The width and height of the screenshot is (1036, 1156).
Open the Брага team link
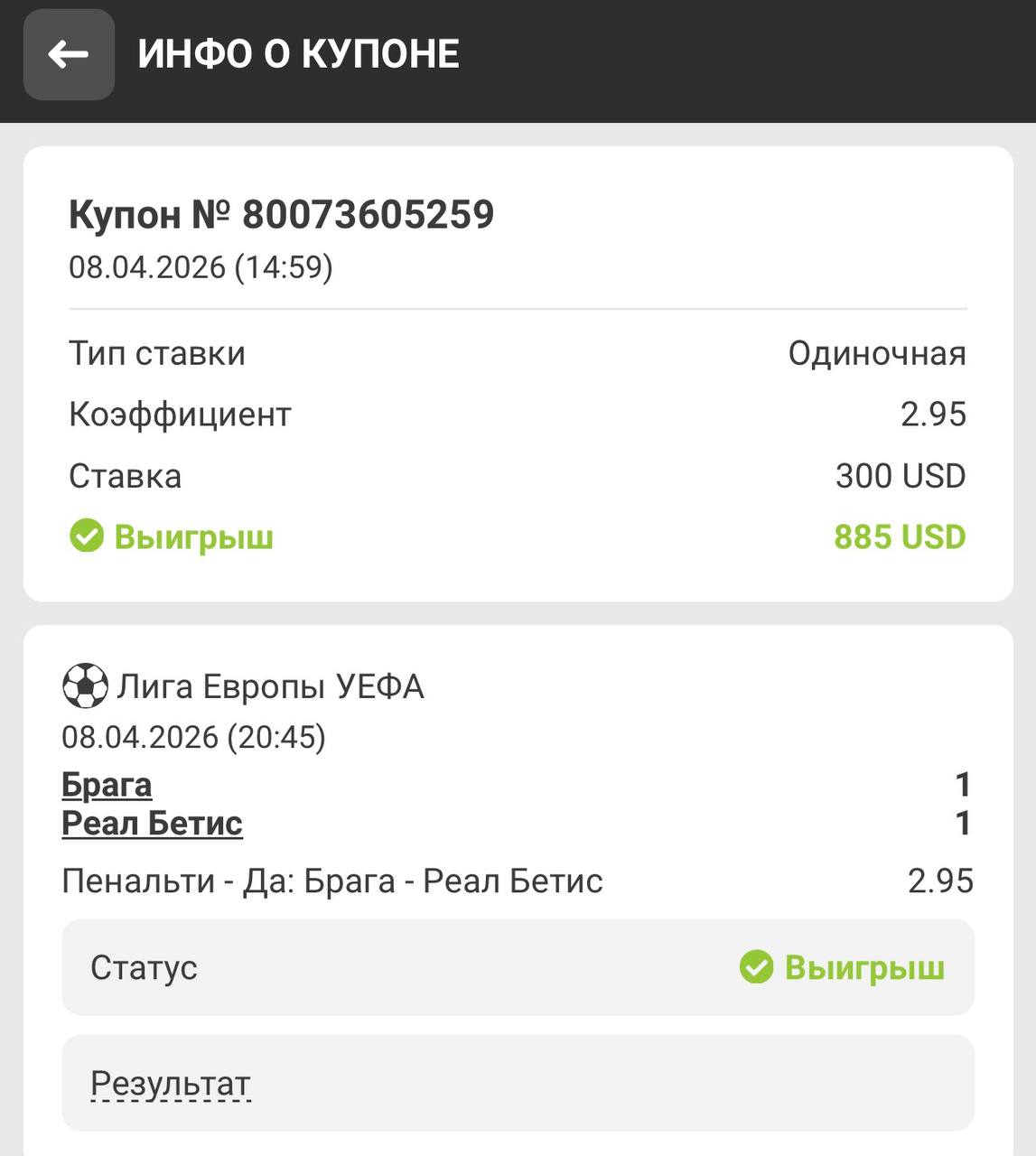pyautogui.click(x=107, y=785)
